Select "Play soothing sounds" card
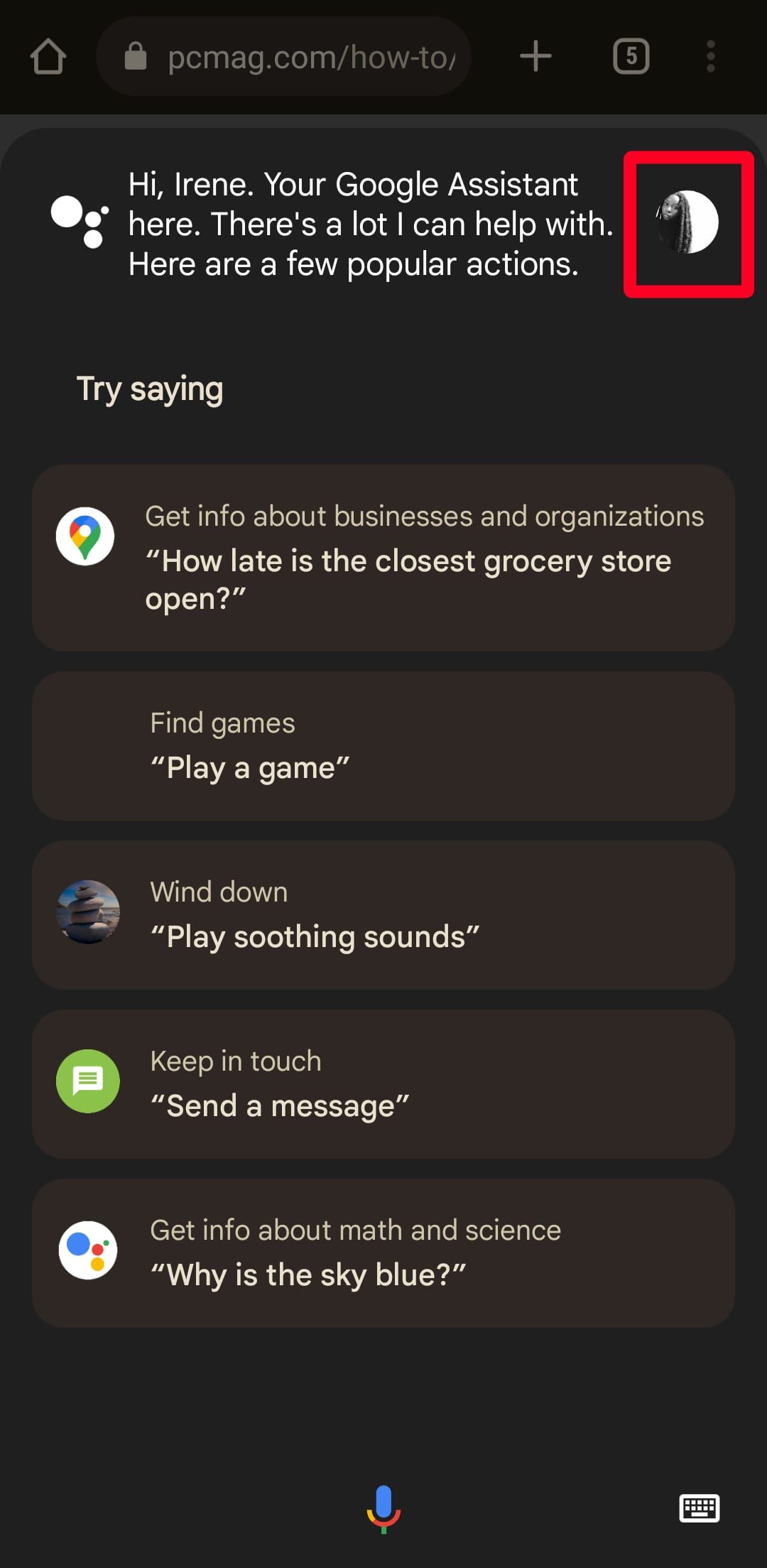The image size is (767, 1568). click(x=383, y=915)
